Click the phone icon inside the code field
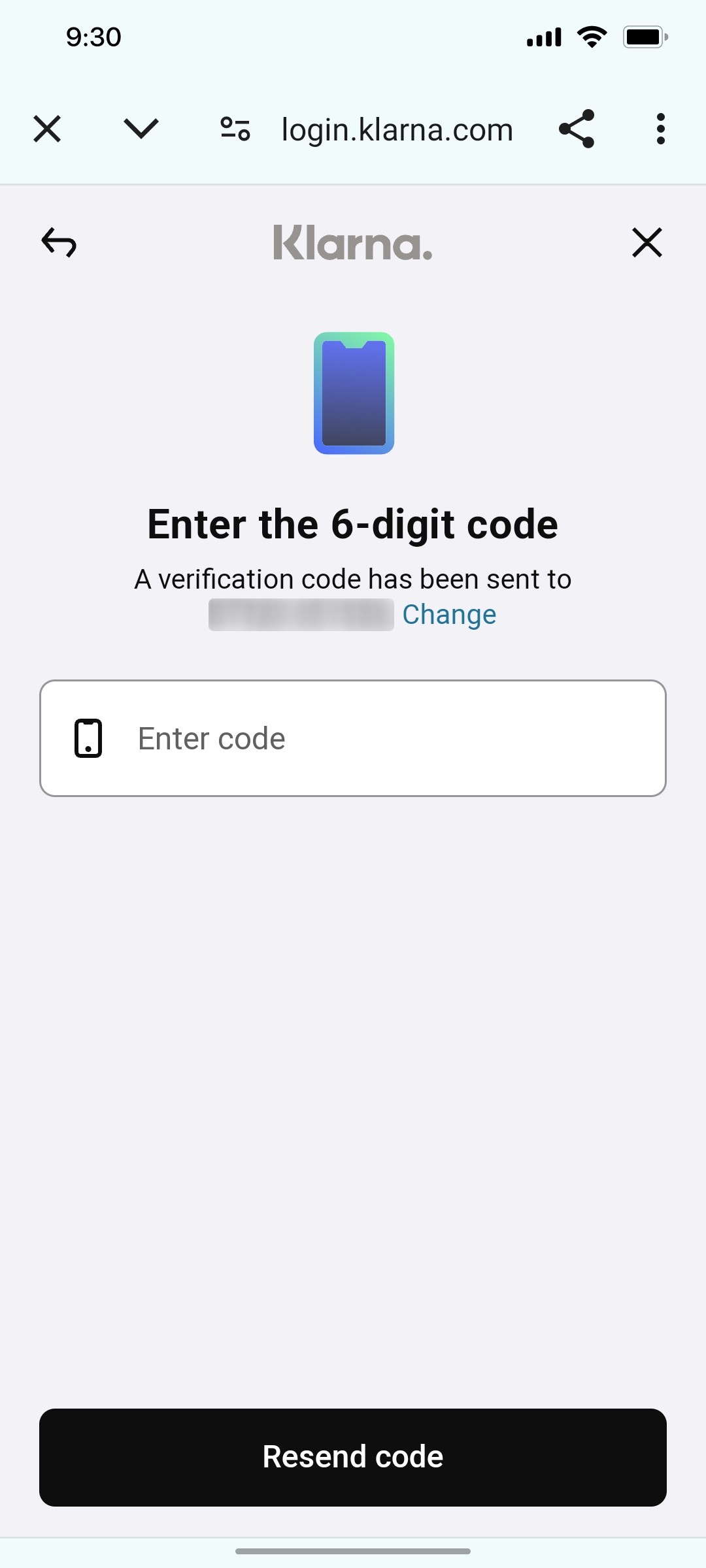Viewport: 706px width, 1568px height. click(89, 738)
